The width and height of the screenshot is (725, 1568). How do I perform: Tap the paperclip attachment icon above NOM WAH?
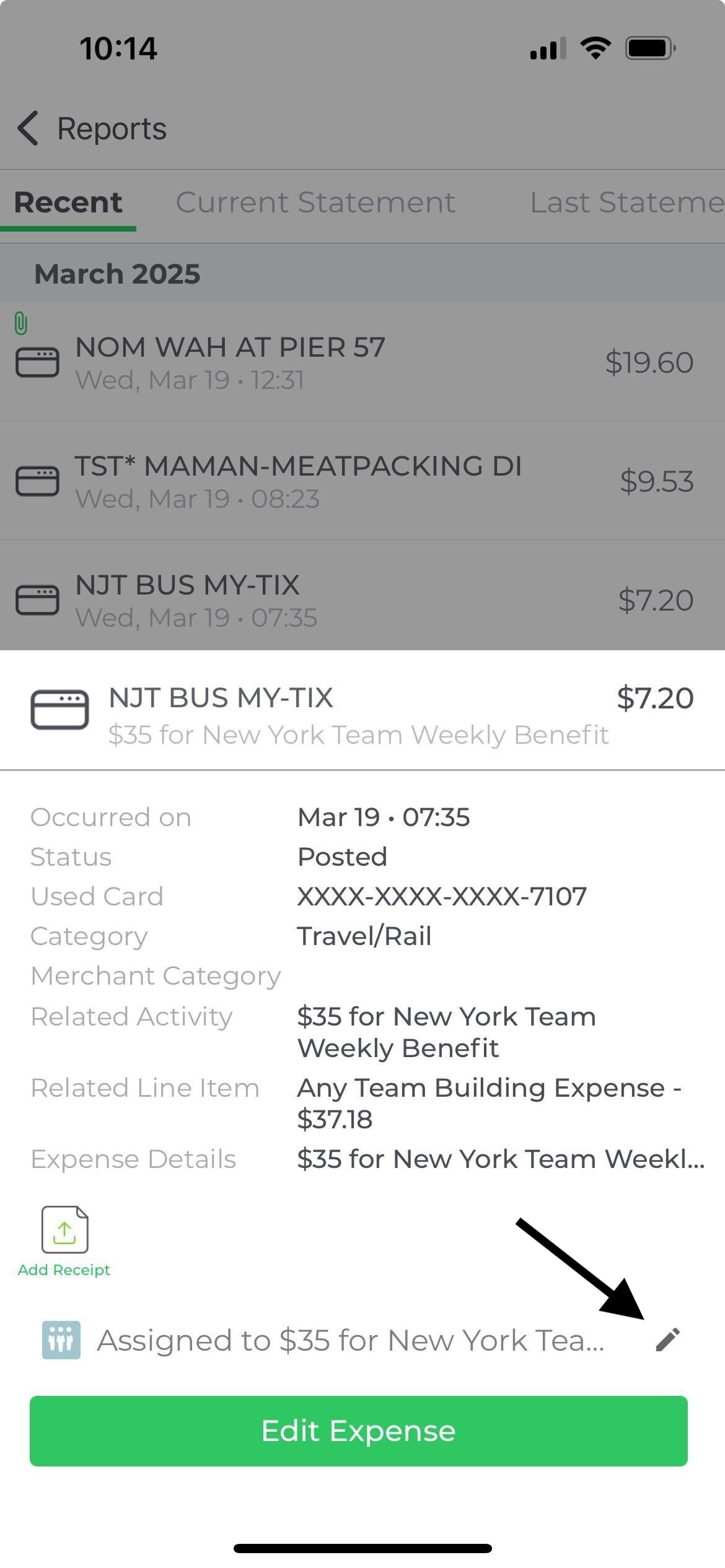click(22, 322)
